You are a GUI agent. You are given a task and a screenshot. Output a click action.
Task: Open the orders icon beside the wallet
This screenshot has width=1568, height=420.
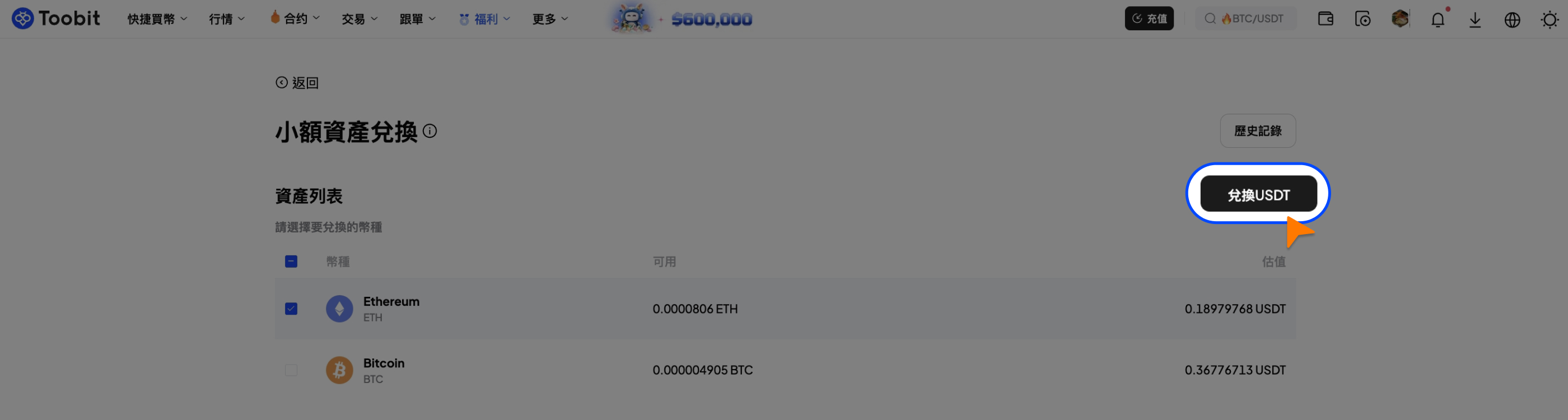coord(1363,19)
